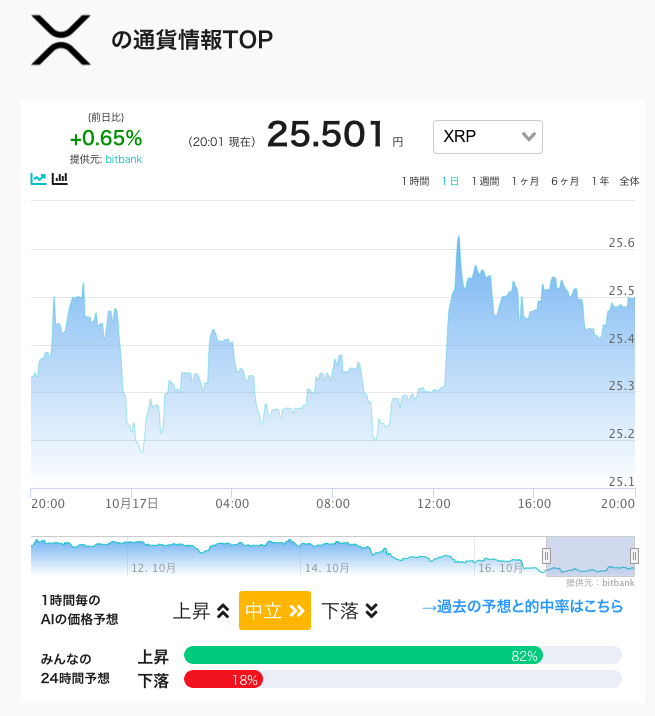Select the 1ヶ月 time range
655x716 pixels.
(x=525, y=181)
